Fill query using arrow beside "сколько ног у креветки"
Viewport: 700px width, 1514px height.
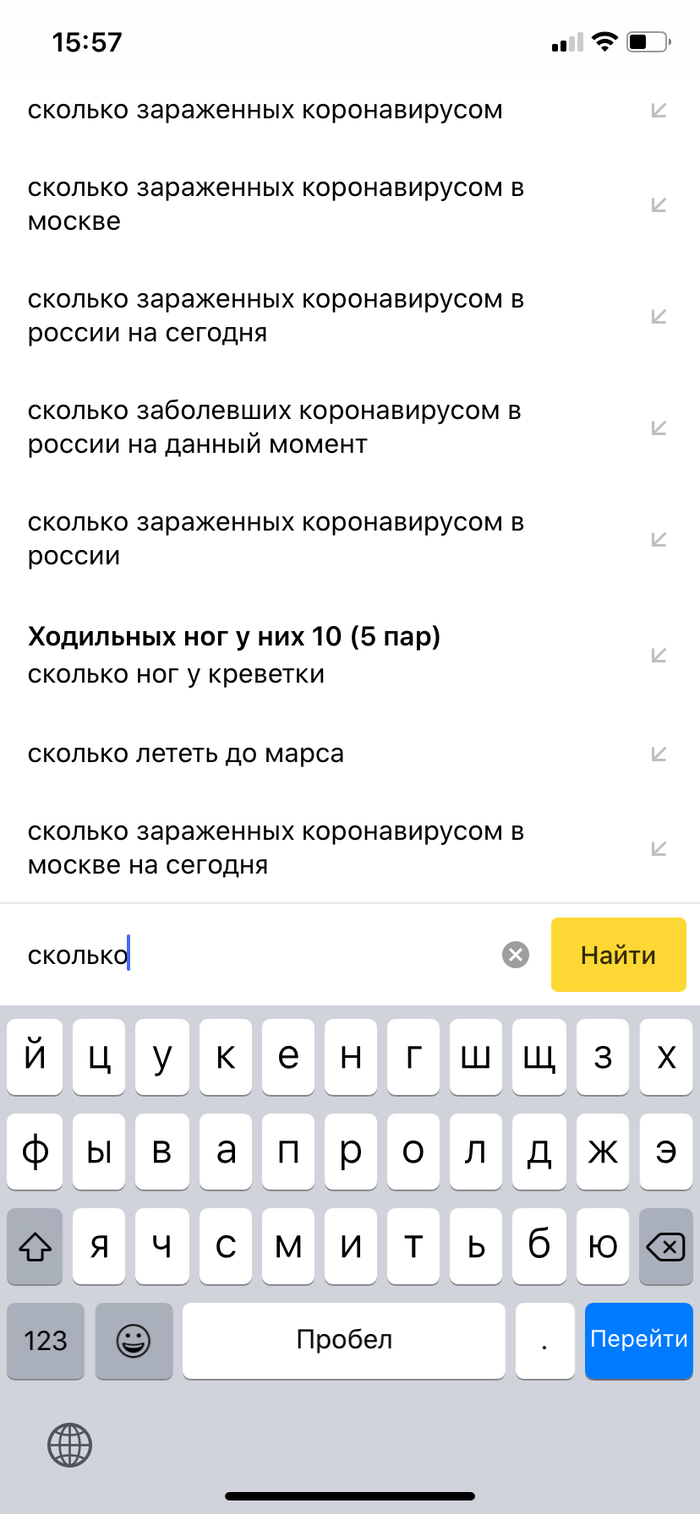pos(658,655)
